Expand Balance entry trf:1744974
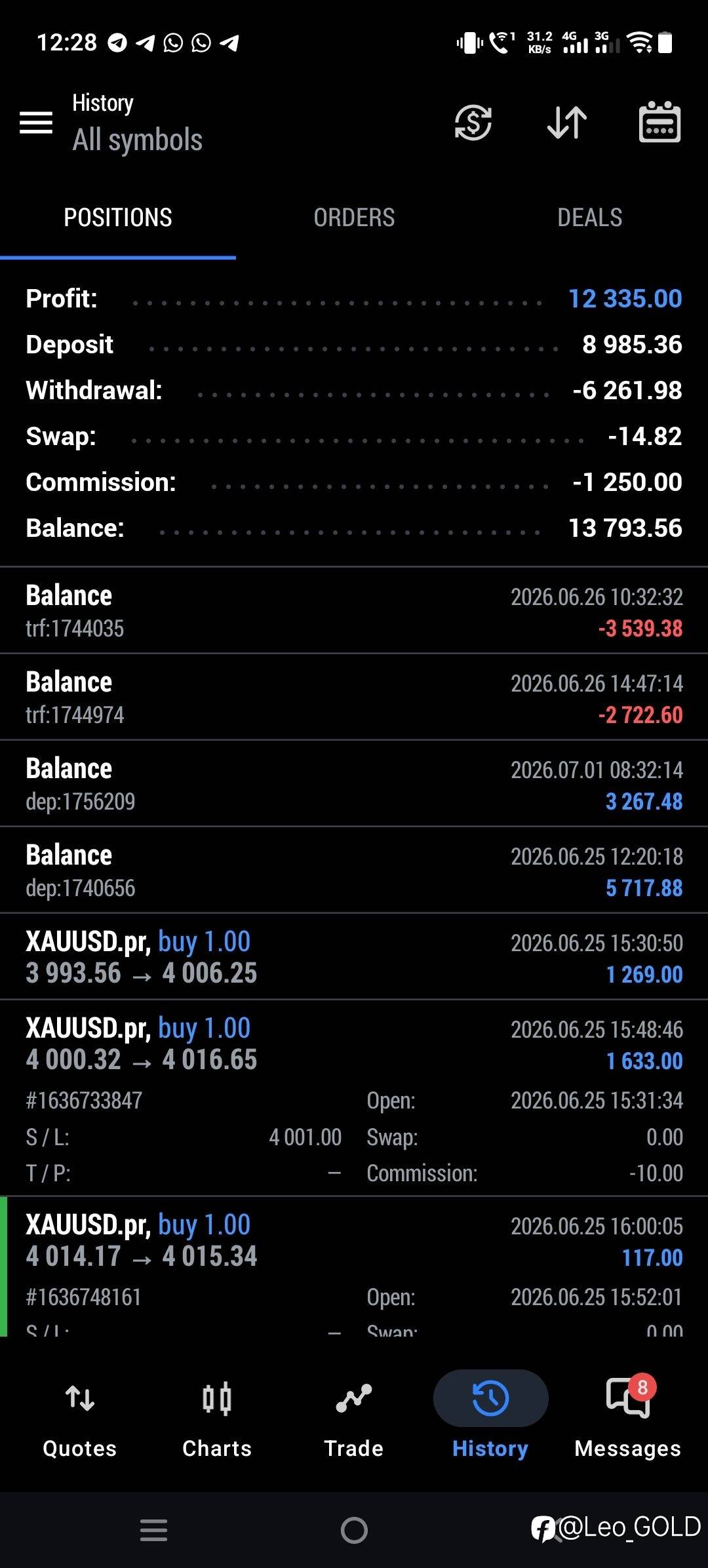This screenshot has height=1568, width=708. [354, 697]
